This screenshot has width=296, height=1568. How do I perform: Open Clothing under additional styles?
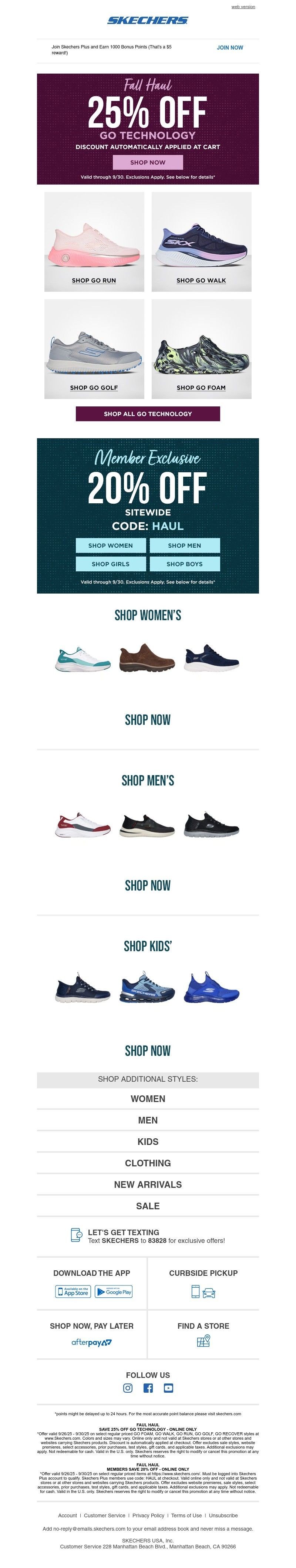click(x=147, y=1163)
